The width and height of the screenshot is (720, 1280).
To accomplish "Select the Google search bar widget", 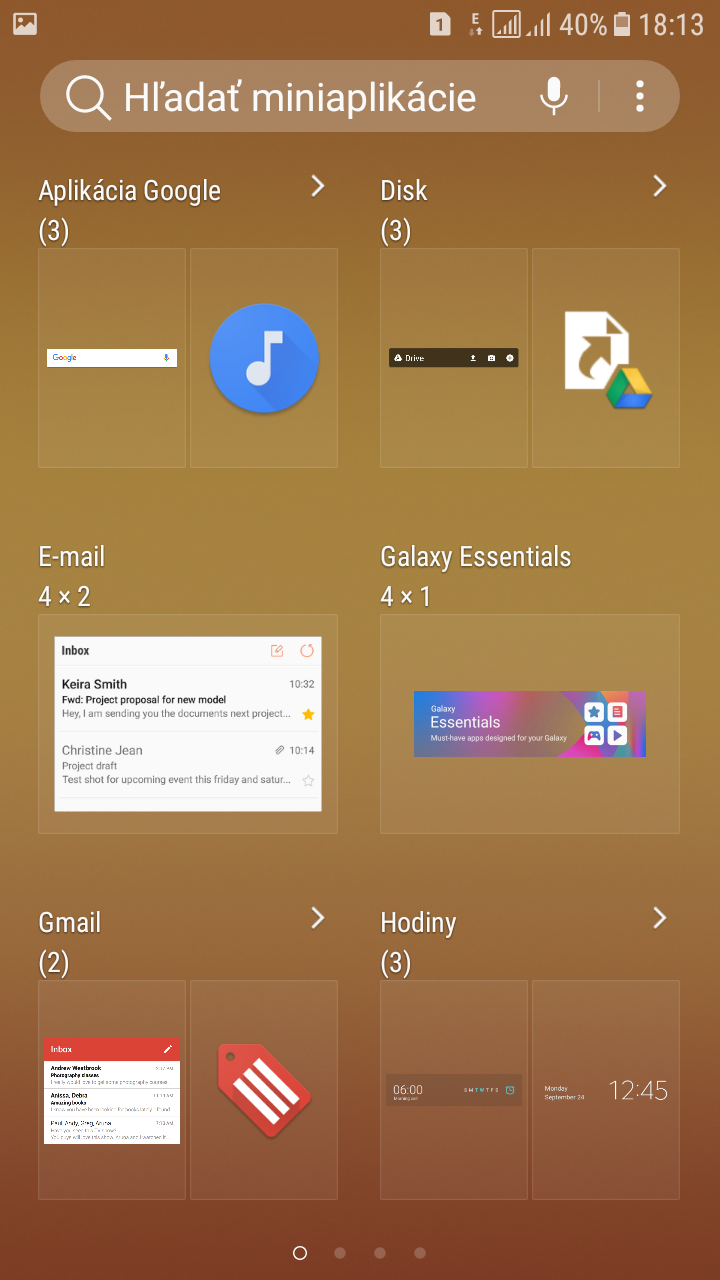I will [x=112, y=358].
